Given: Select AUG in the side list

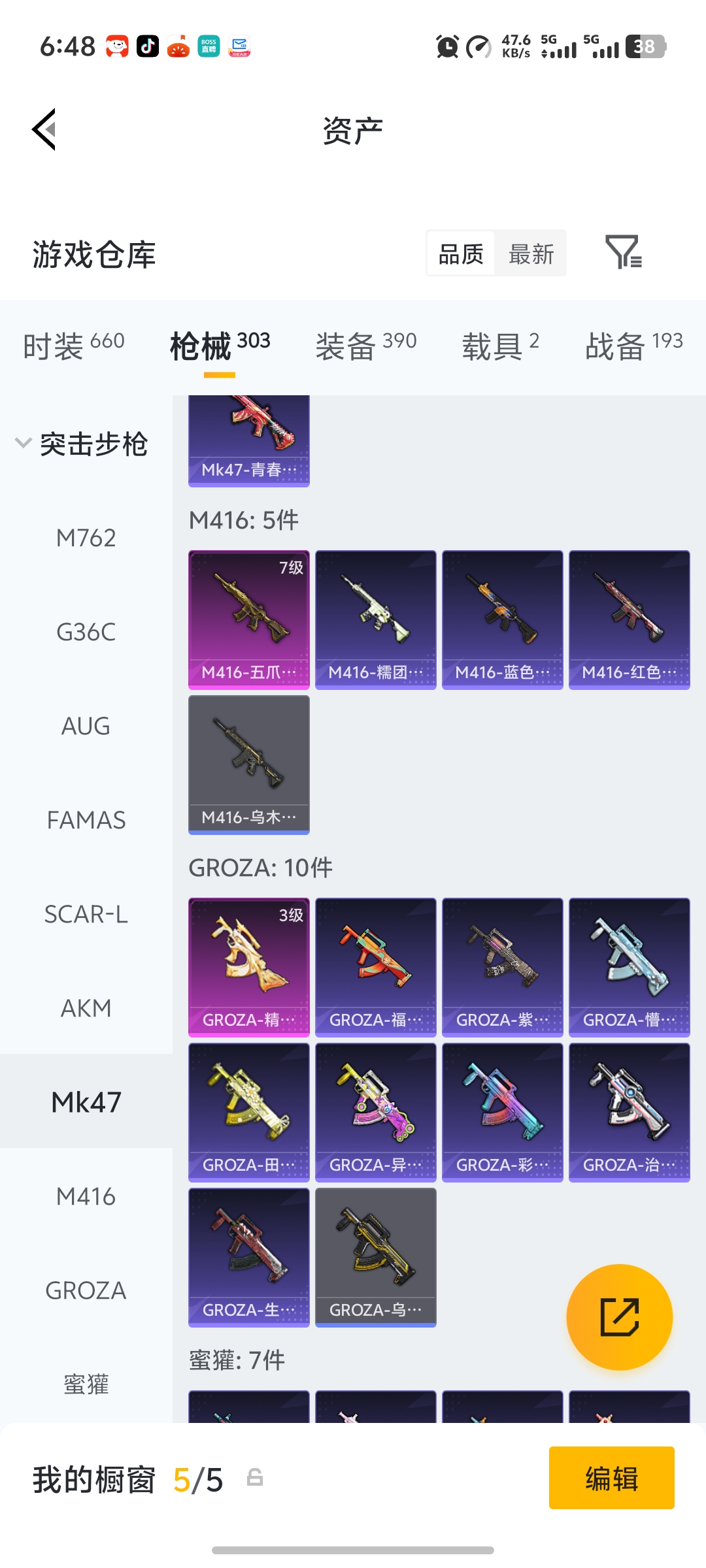Looking at the screenshot, I should tap(86, 727).
